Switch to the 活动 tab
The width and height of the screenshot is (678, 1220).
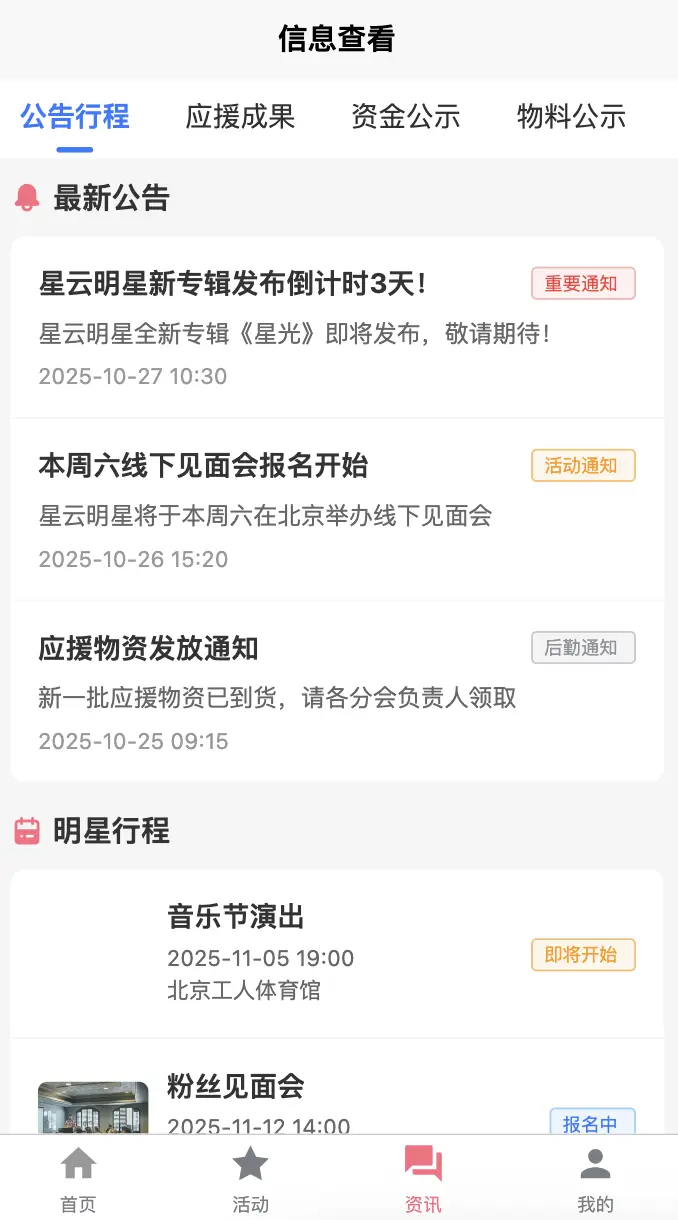tap(250, 1179)
